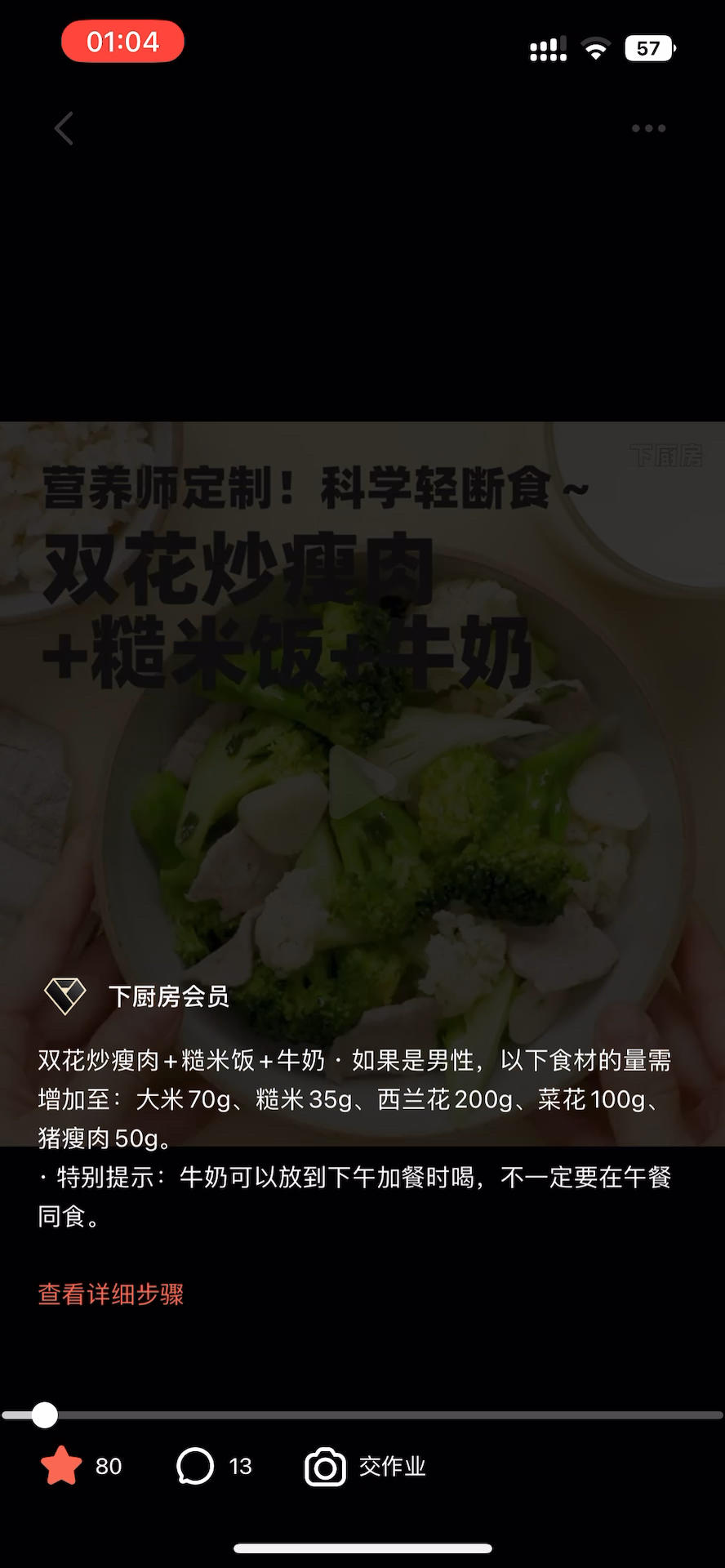Screen dimensions: 725x1568
Task: Toggle the star favorite on this recipe
Action: [x=62, y=1466]
